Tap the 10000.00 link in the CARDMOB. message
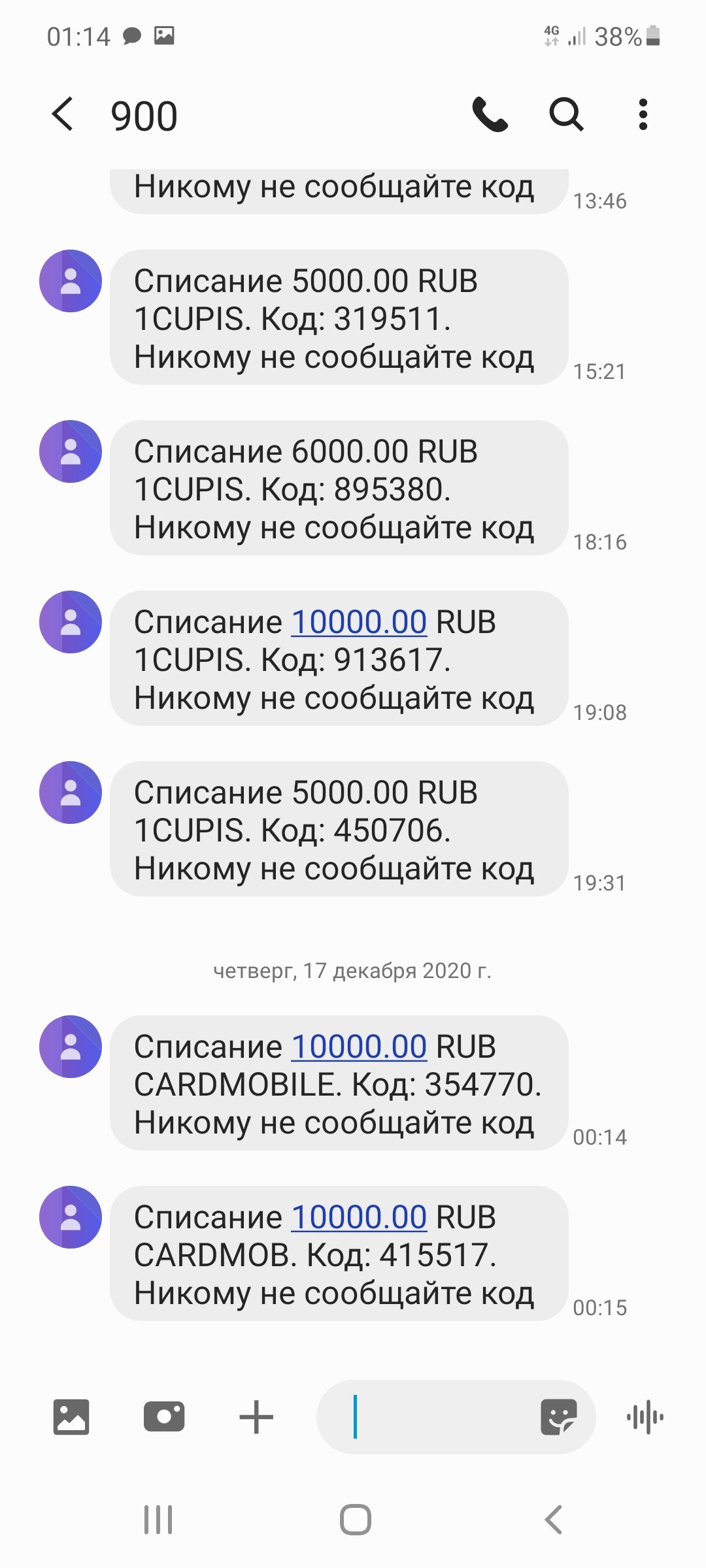 pyautogui.click(x=359, y=1217)
